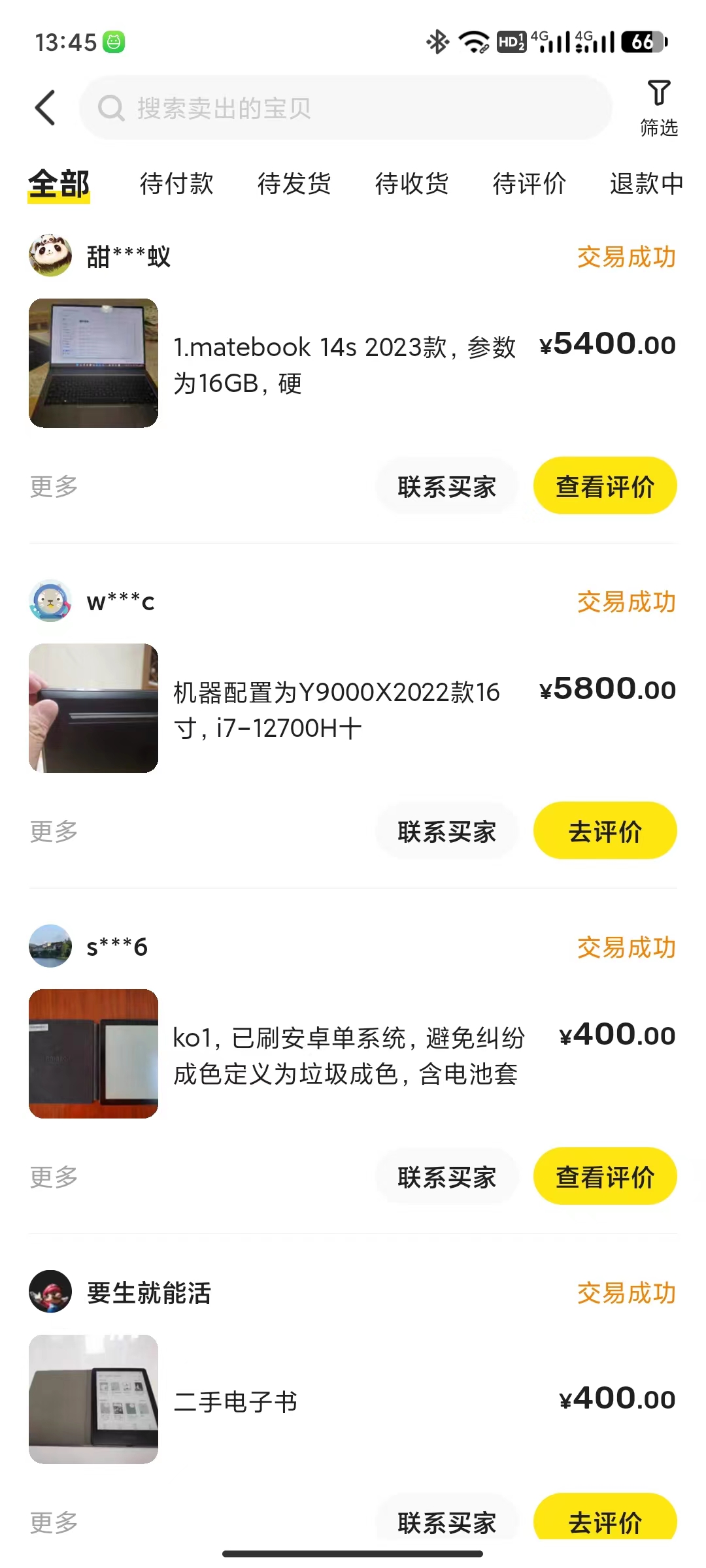The image size is (706, 1568).
Task: Tap the back arrow at top left
Action: coord(44,108)
